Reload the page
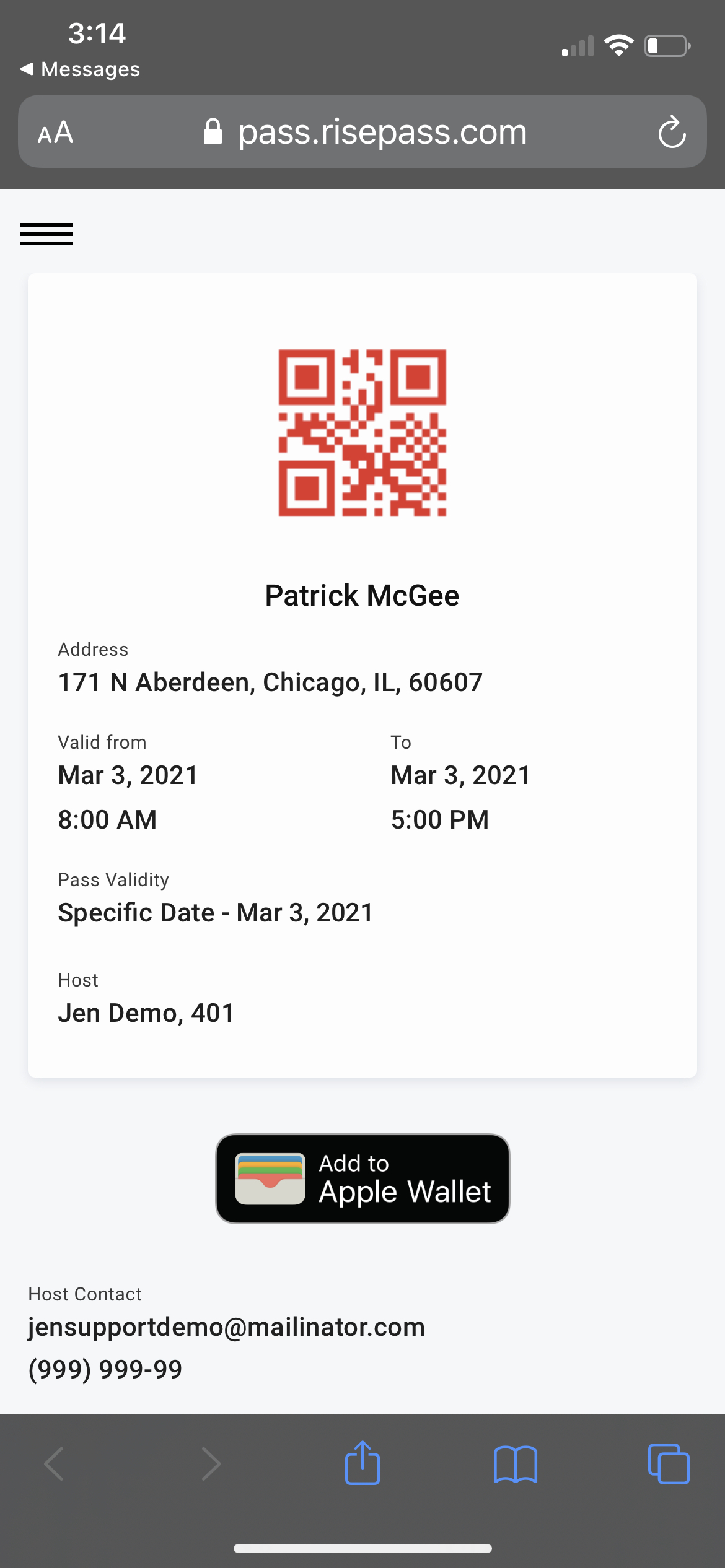The image size is (725, 1568). pos(672,132)
